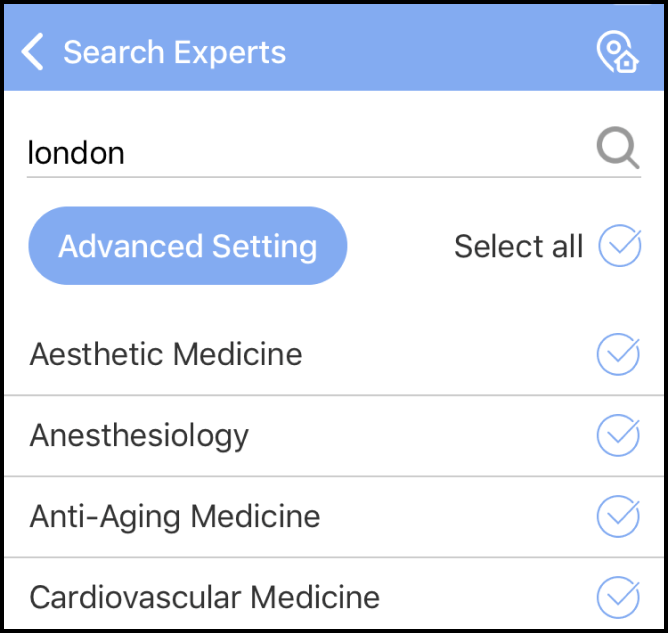This screenshot has height=634, width=668.
Task: Edit the search field containing london
Action: pyautogui.click(x=300, y=153)
